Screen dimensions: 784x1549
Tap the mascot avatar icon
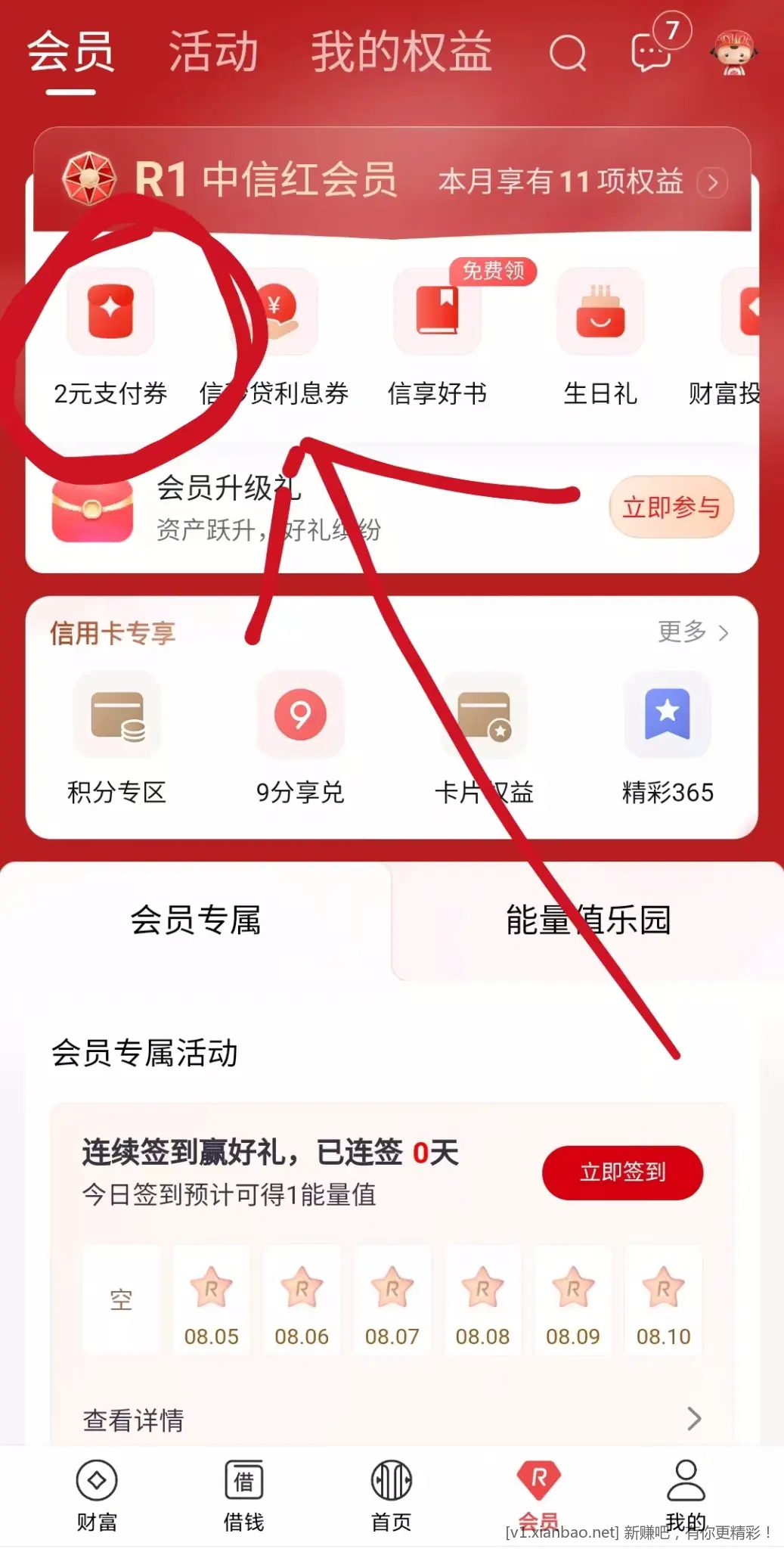tap(733, 53)
